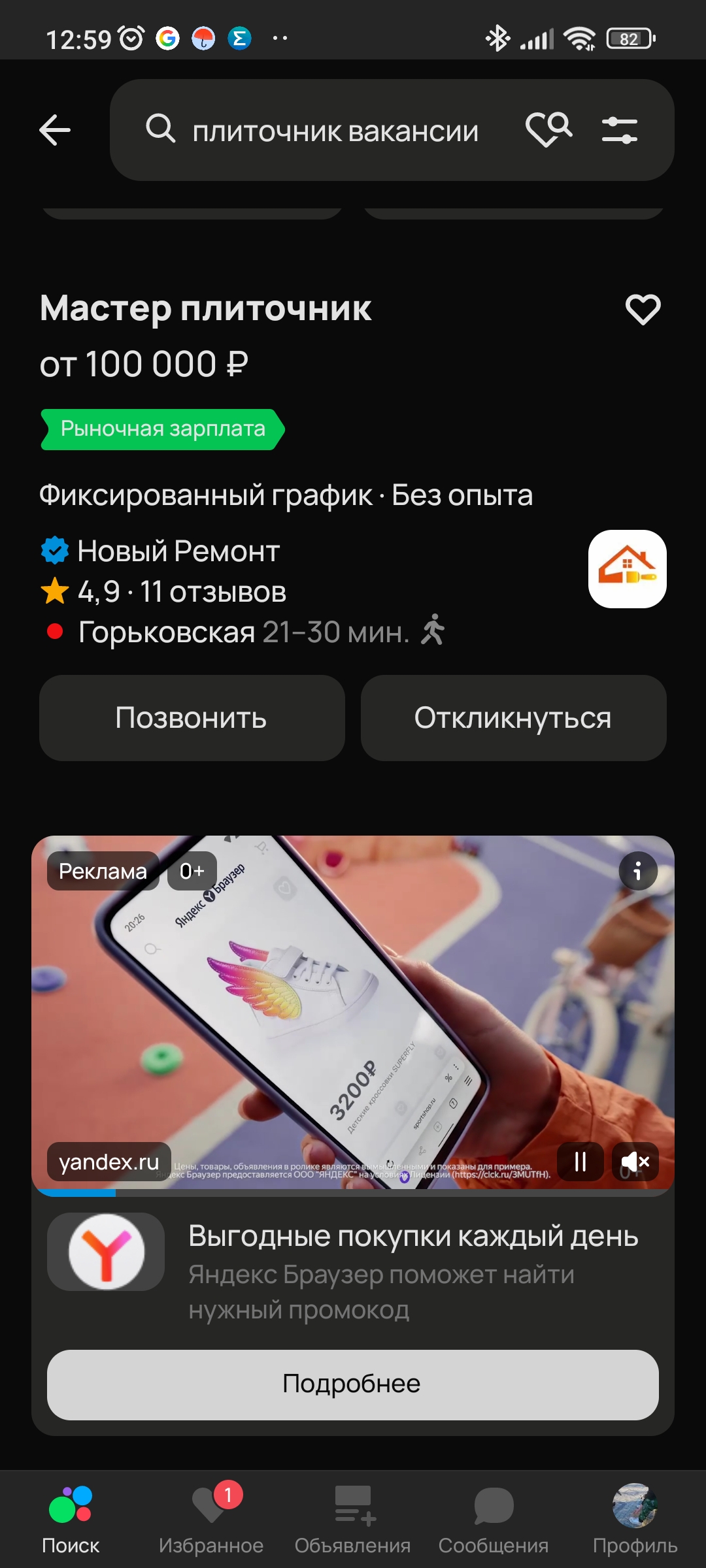Tap the Откликнуться button
The height and width of the screenshot is (1568, 706).
[x=513, y=718]
